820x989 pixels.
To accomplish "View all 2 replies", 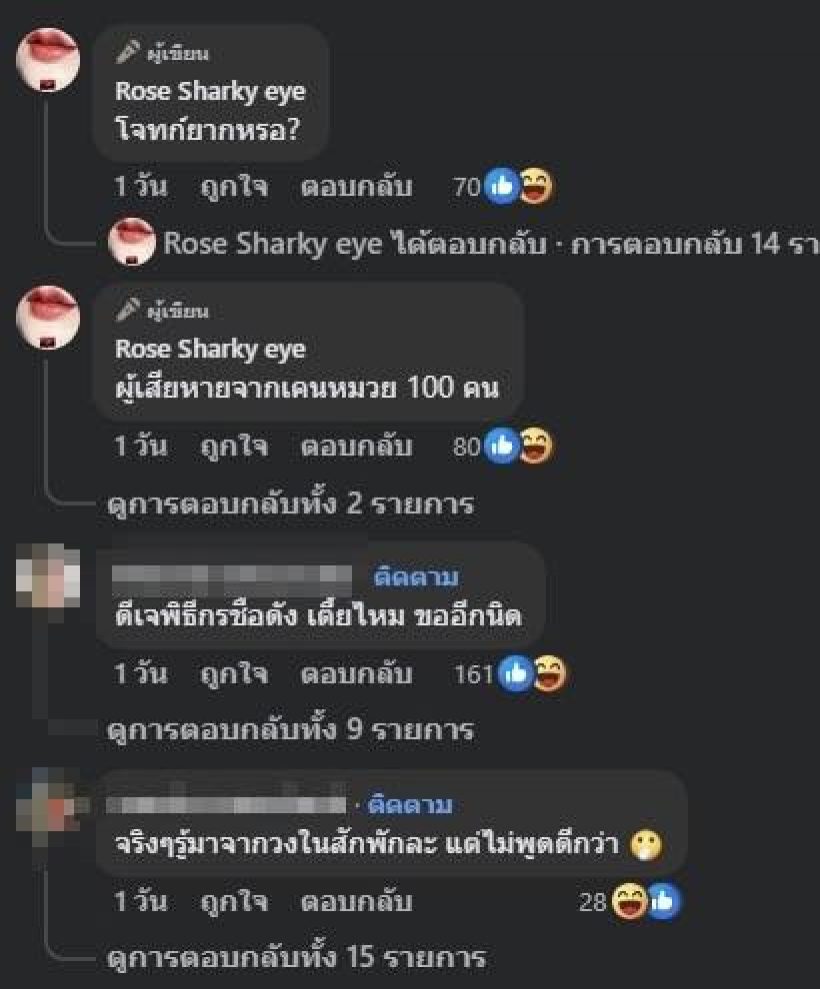I will click(290, 503).
